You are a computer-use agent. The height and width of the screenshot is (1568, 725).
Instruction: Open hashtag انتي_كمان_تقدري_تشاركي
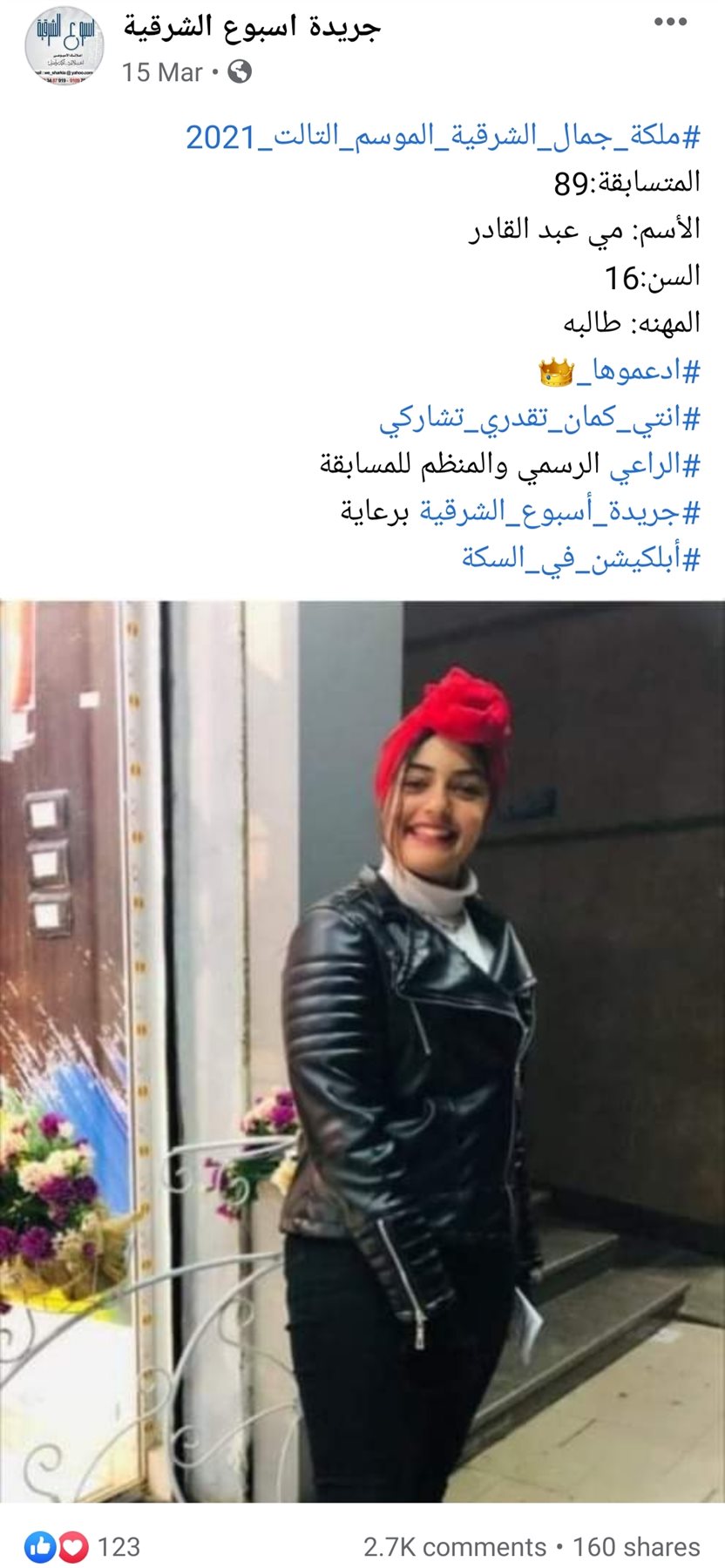coord(539,419)
